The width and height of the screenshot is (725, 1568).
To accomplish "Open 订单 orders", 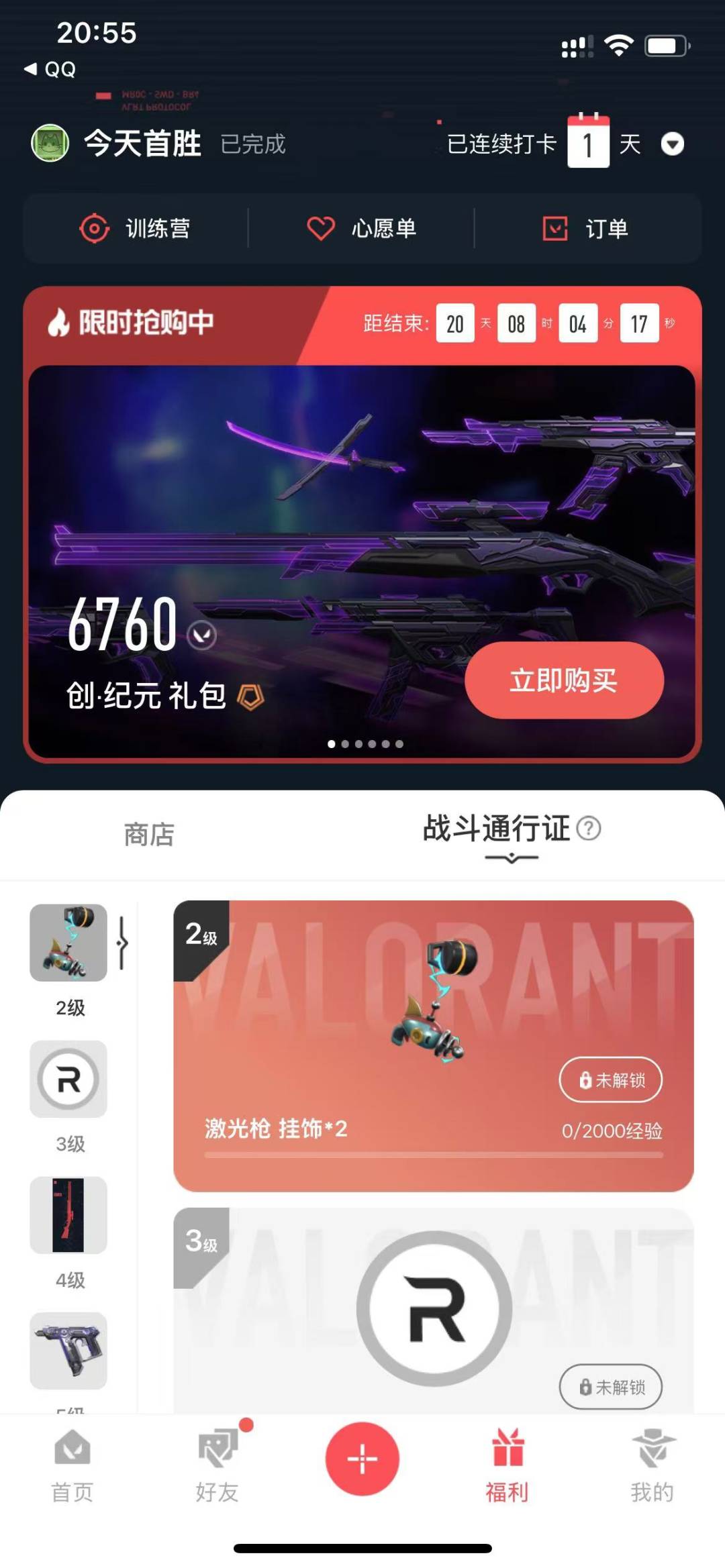I will (585, 228).
